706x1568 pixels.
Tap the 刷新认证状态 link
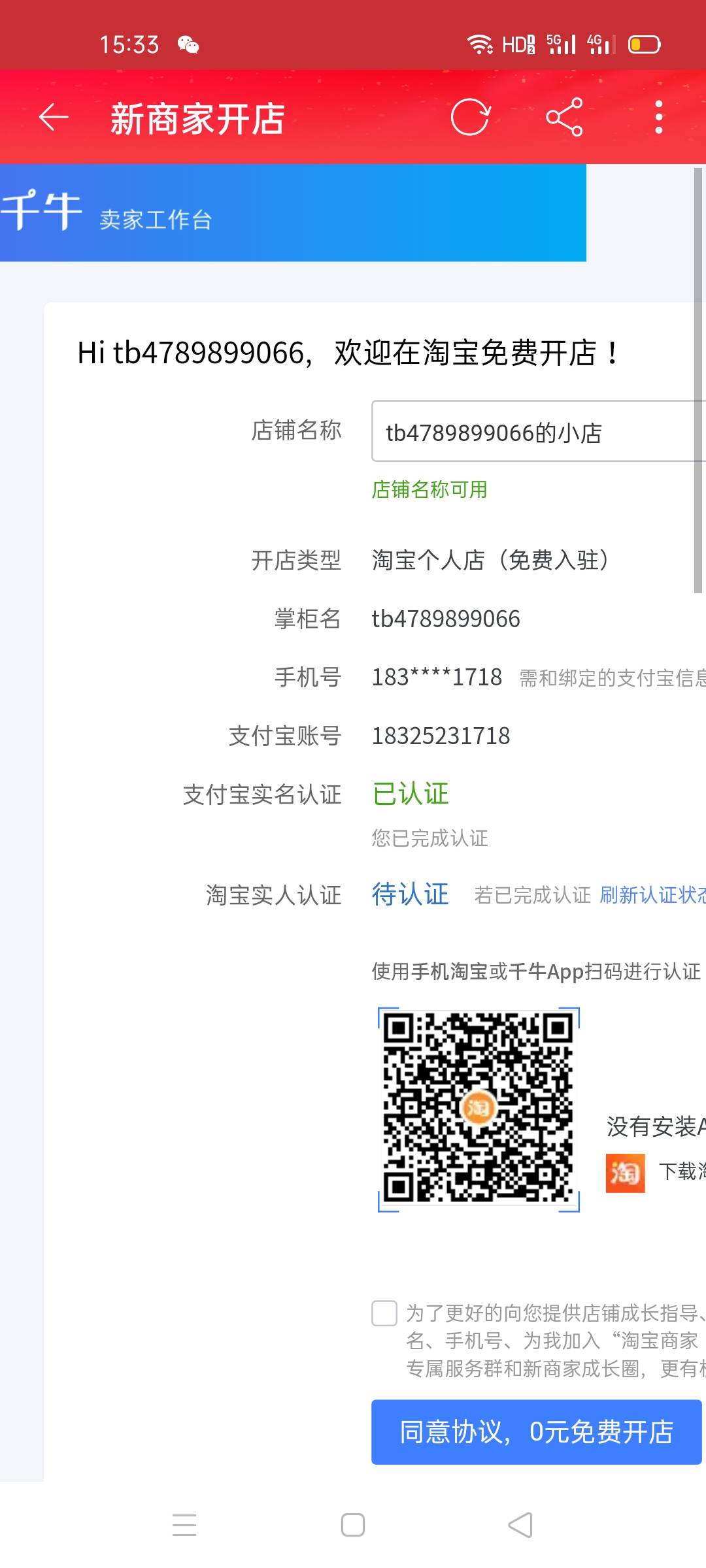tap(652, 894)
